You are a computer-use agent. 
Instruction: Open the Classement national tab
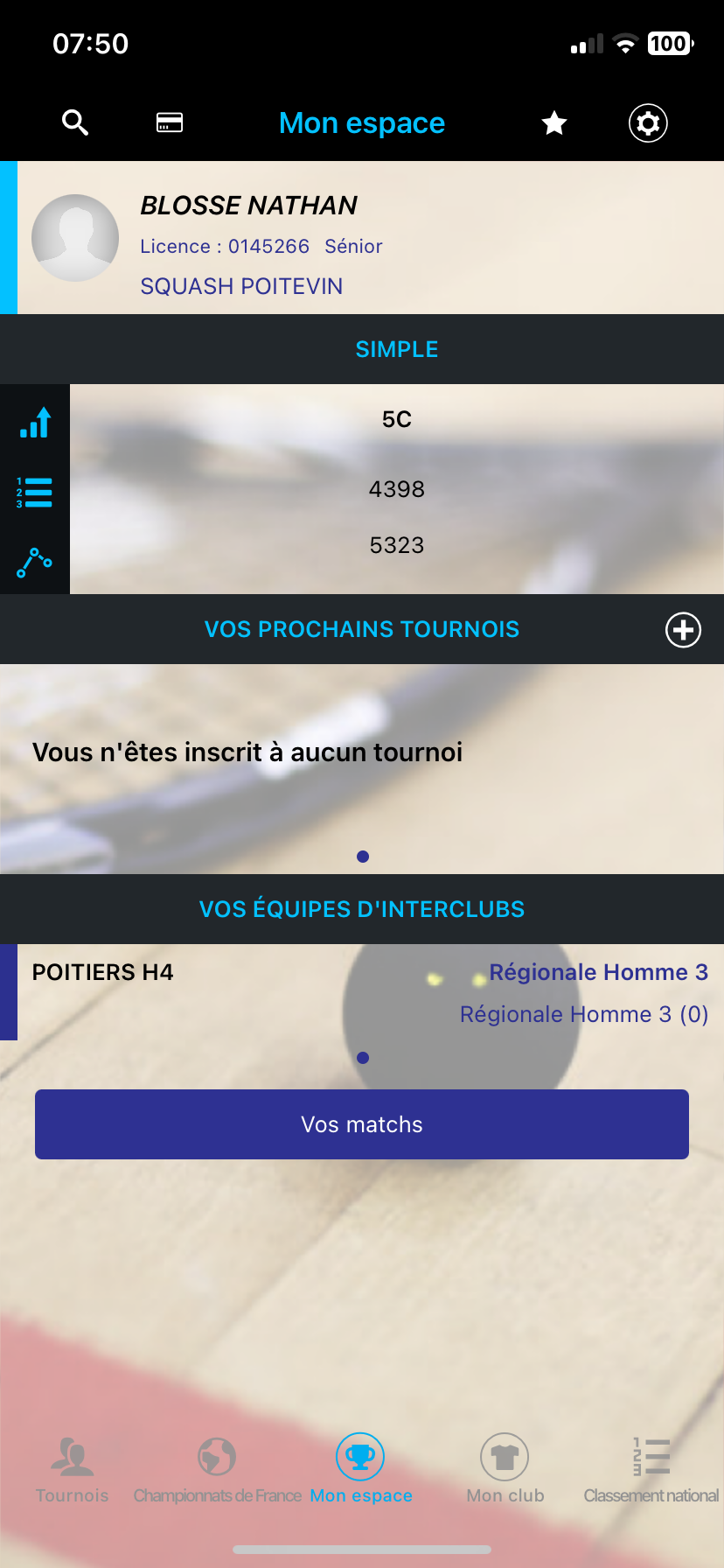[651, 1470]
